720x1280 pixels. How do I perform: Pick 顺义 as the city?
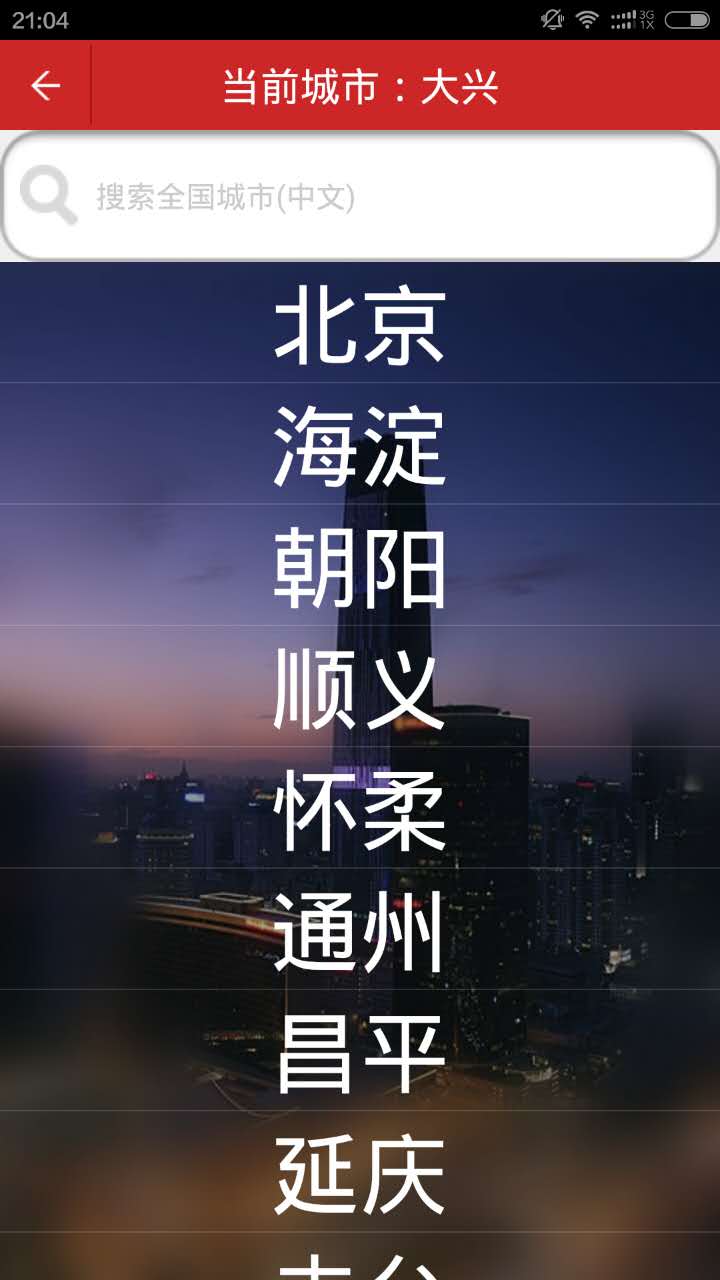click(x=360, y=688)
